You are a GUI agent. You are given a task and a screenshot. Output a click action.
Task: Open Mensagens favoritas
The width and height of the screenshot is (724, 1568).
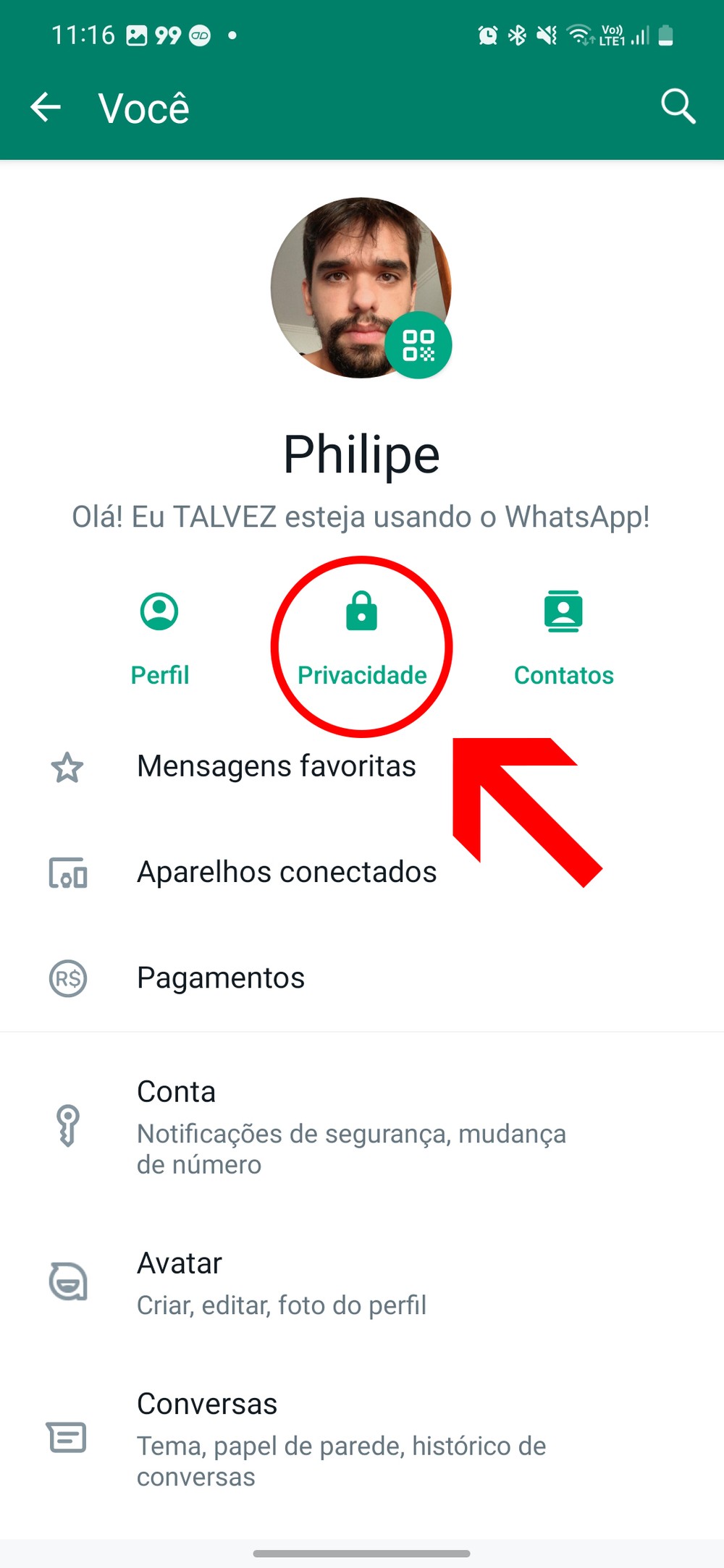(276, 766)
